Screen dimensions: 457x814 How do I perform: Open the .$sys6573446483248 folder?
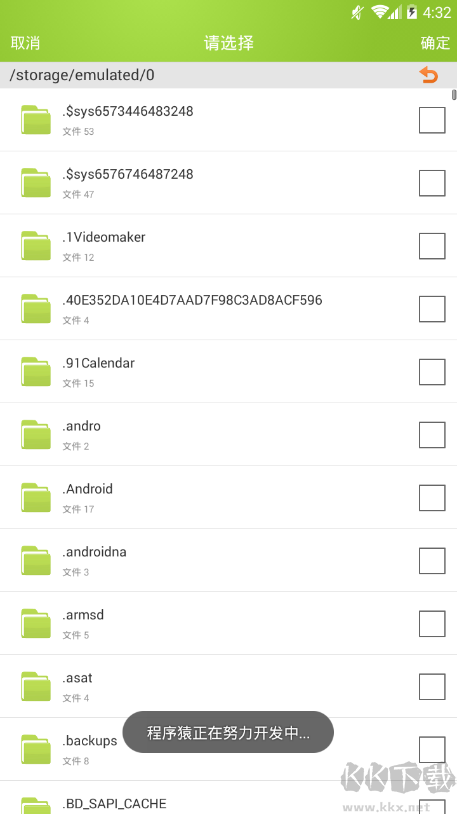click(x=228, y=120)
